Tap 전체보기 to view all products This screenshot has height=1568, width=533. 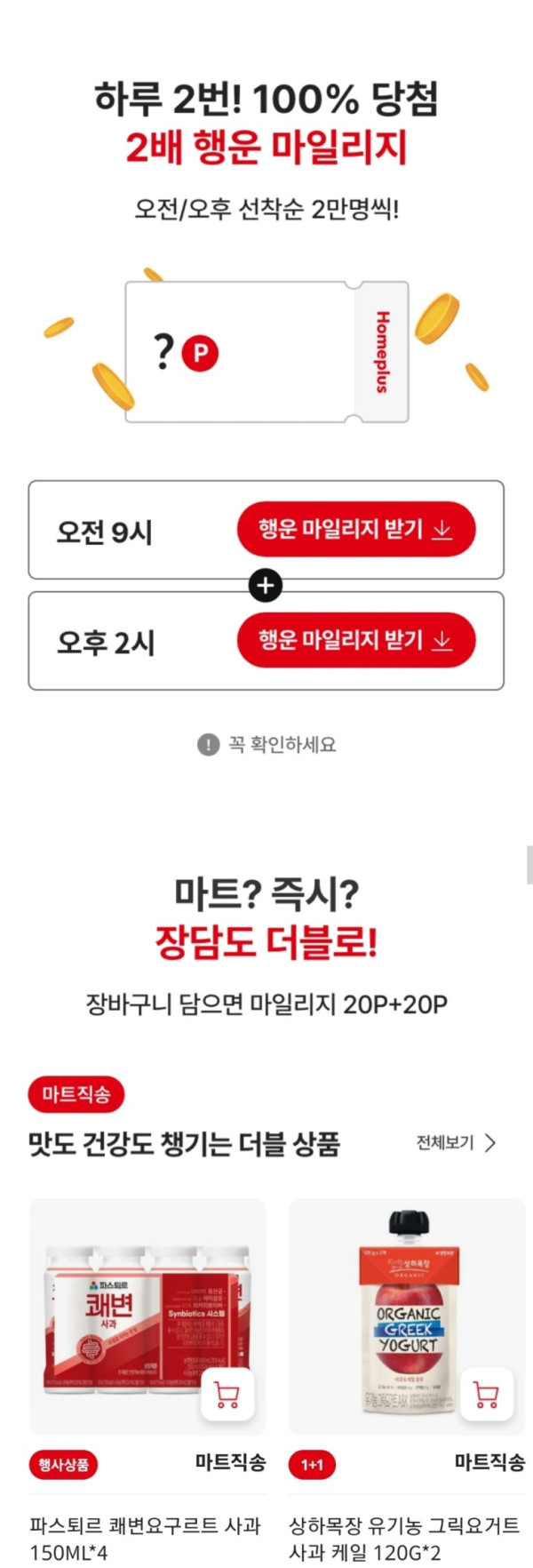point(456,1142)
